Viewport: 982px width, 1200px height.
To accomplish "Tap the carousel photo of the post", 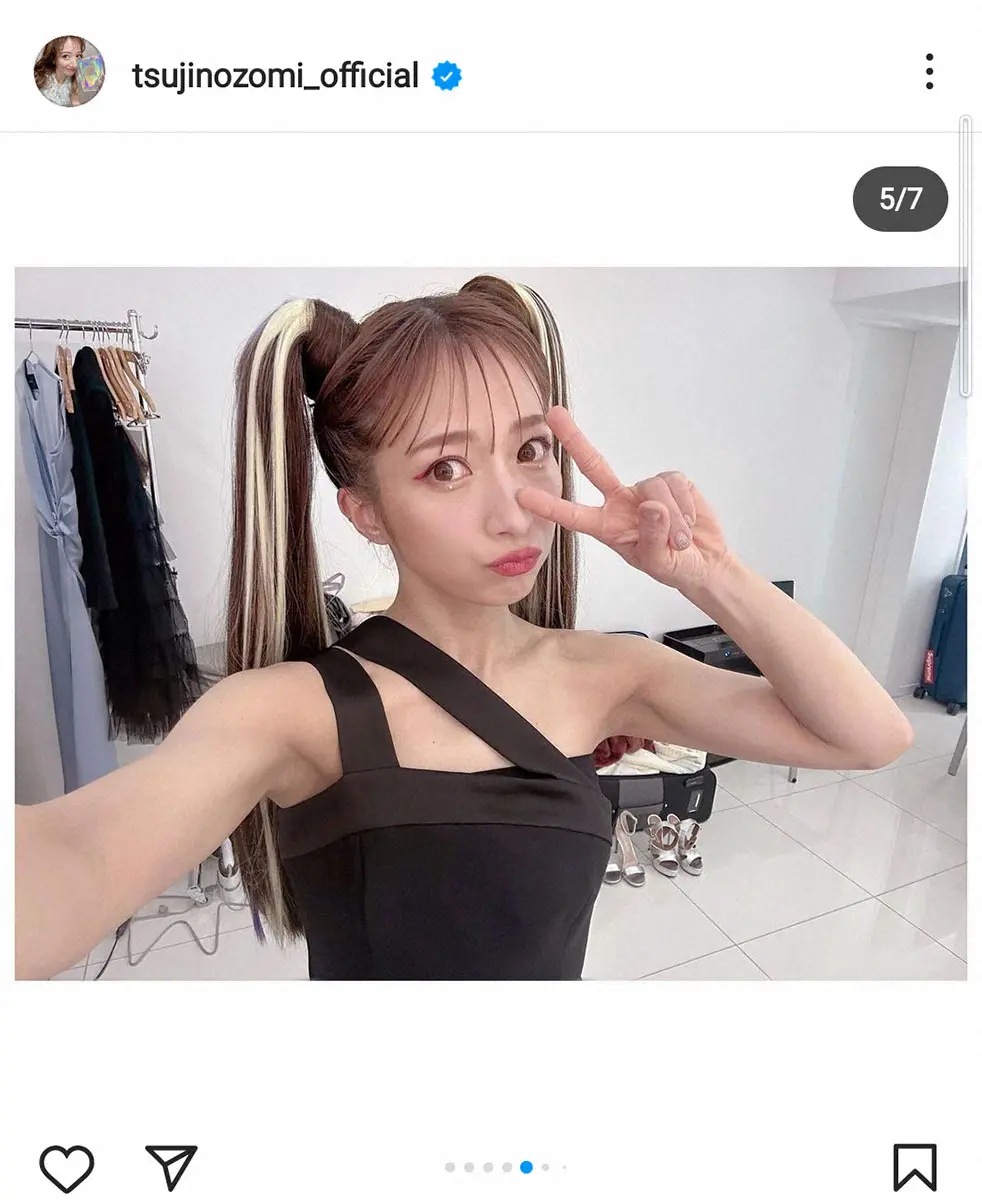I will click(x=490, y=623).
